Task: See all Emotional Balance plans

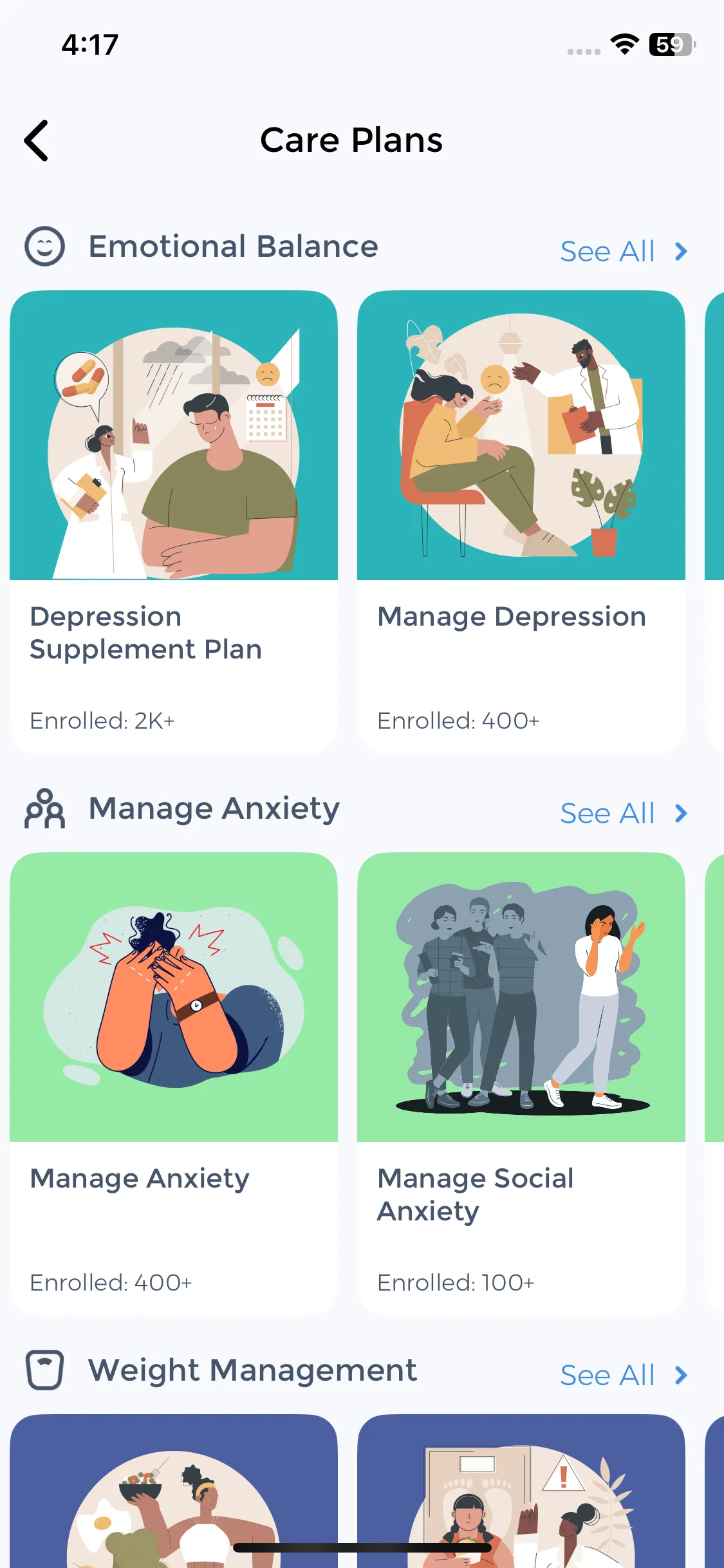Action: click(622, 251)
